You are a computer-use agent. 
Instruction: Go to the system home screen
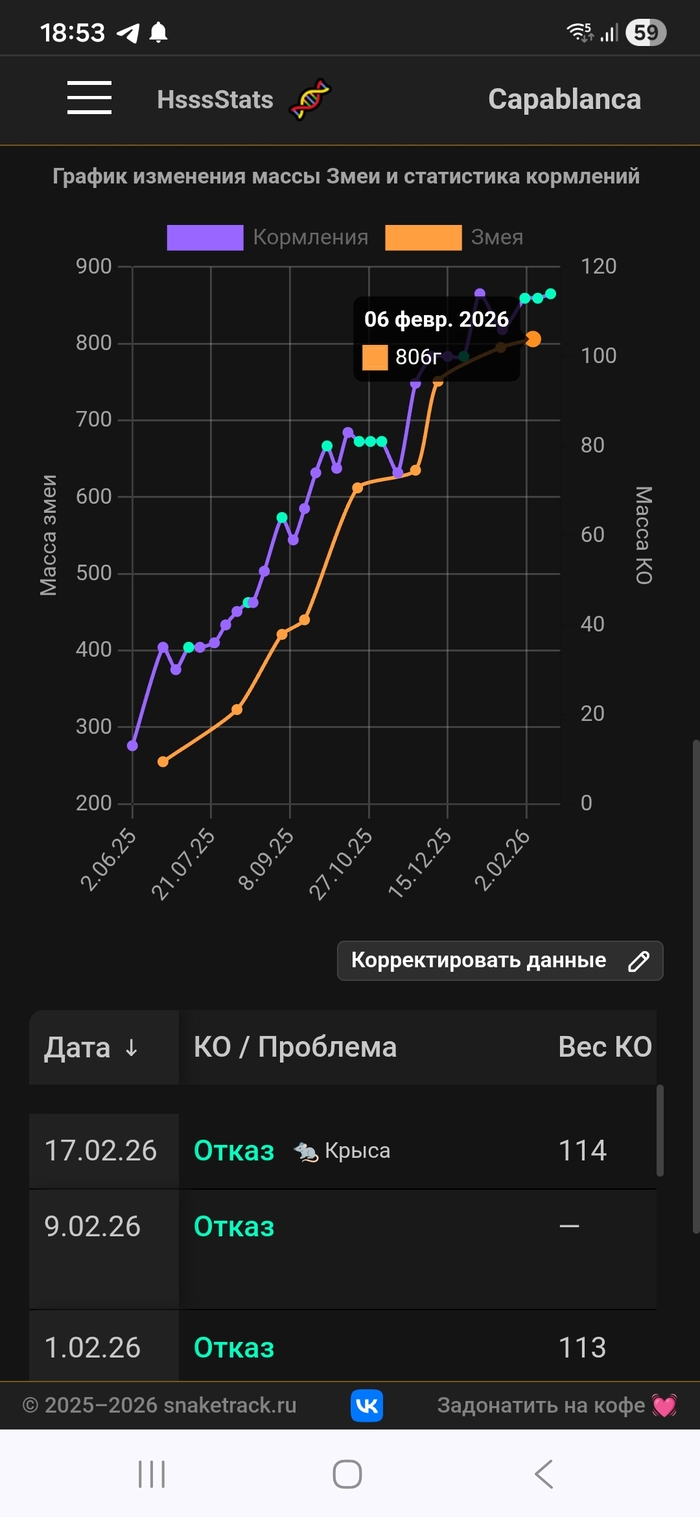coord(347,1473)
